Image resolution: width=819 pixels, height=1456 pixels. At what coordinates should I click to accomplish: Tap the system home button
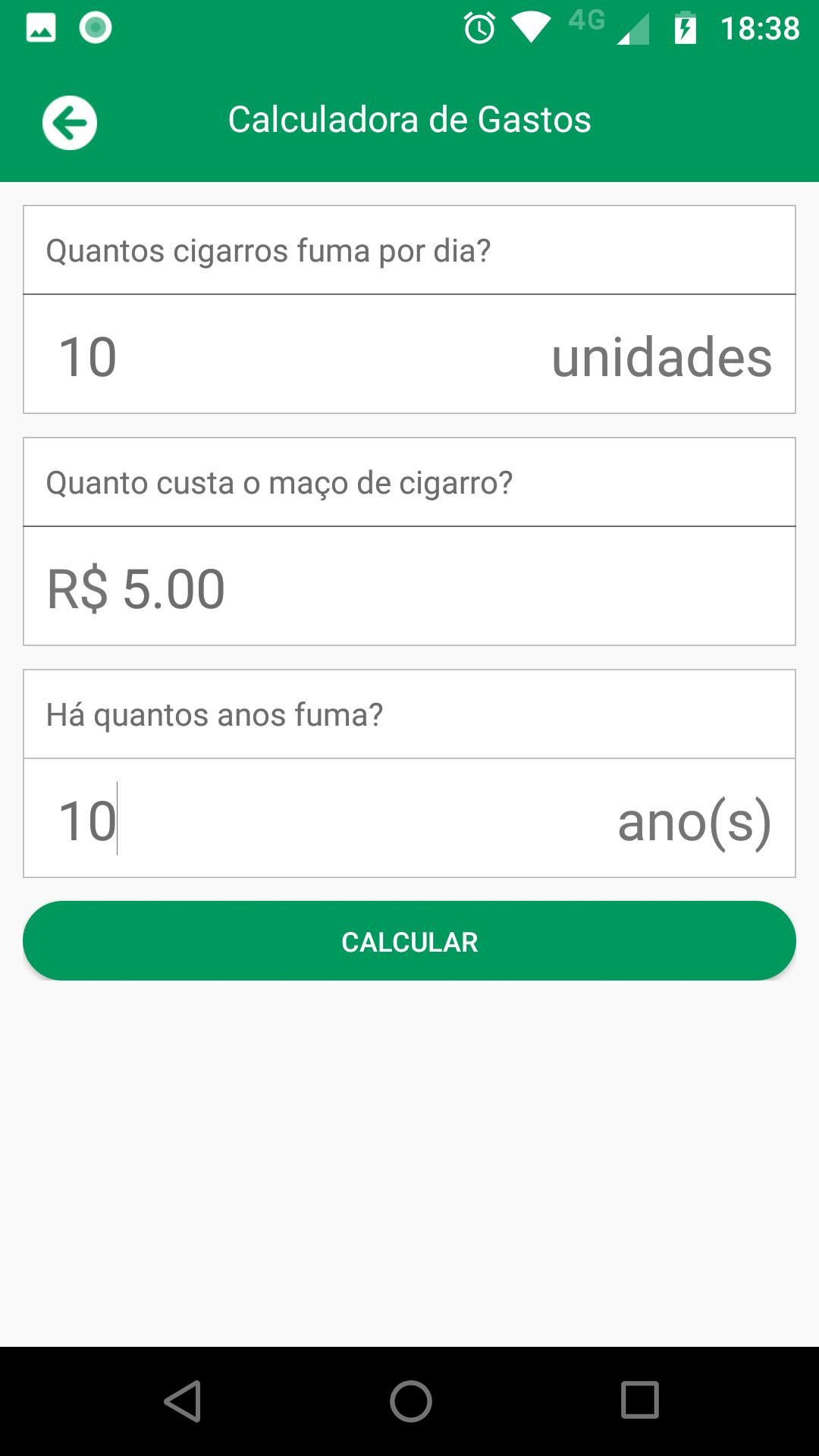tap(410, 1401)
